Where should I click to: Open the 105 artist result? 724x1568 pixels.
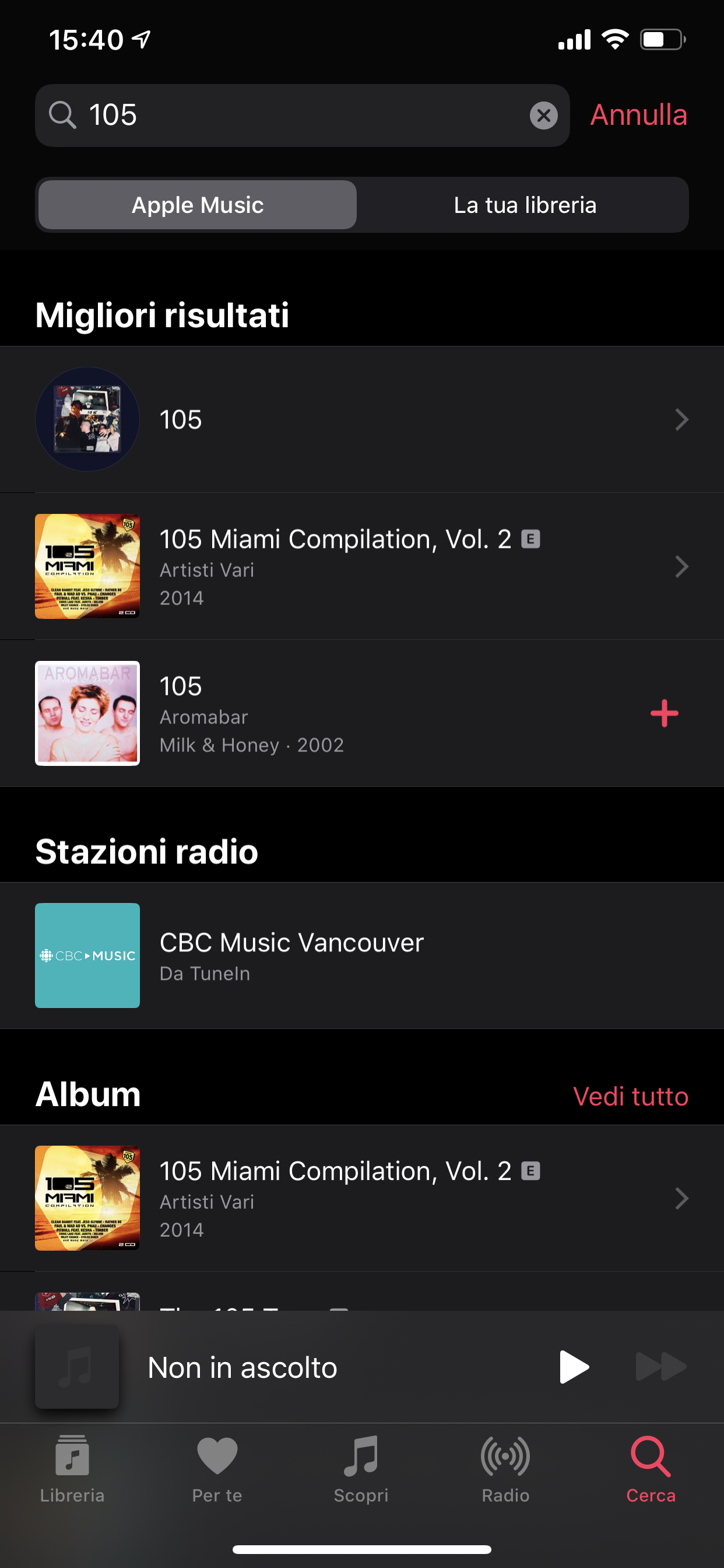(362, 419)
